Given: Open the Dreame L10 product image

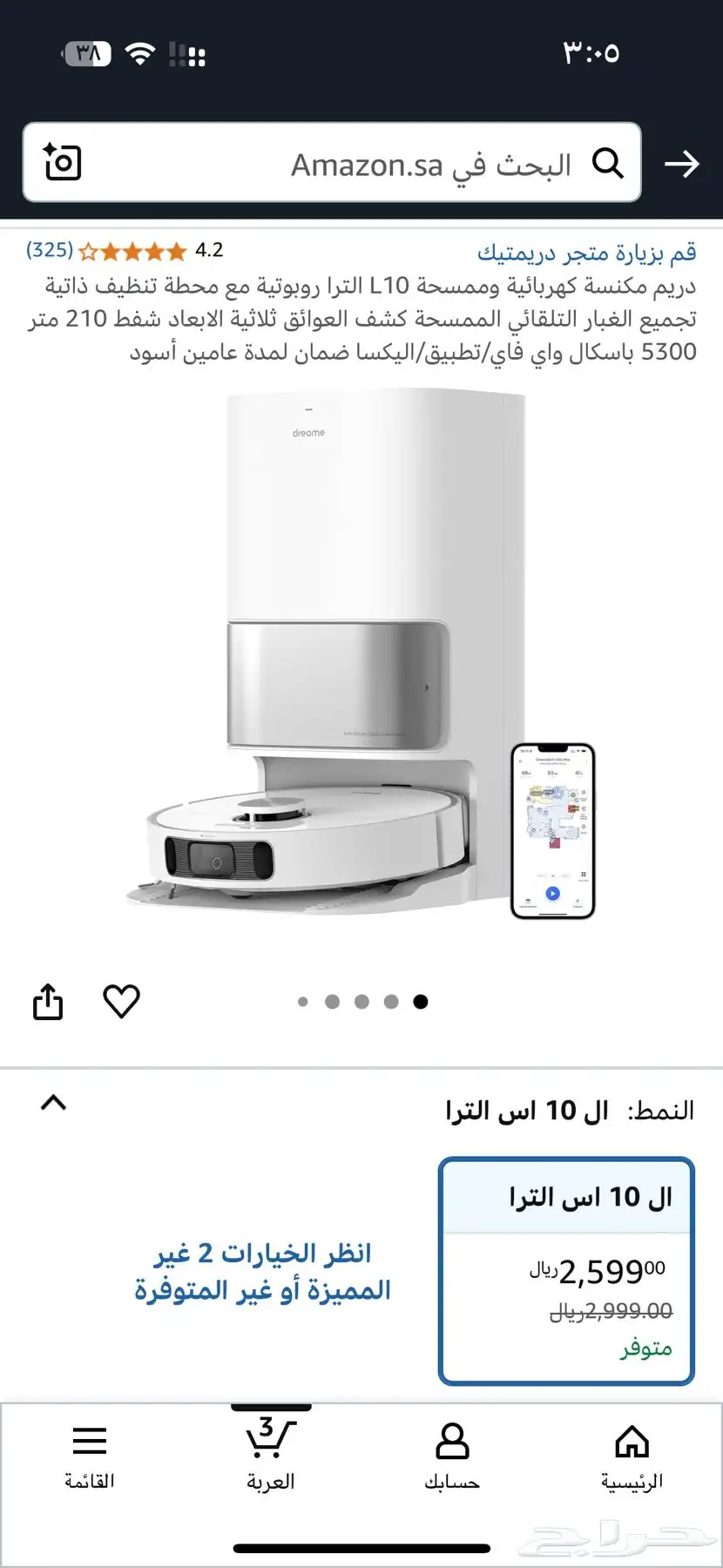Looking at the screenshot, I should point(361,656).
